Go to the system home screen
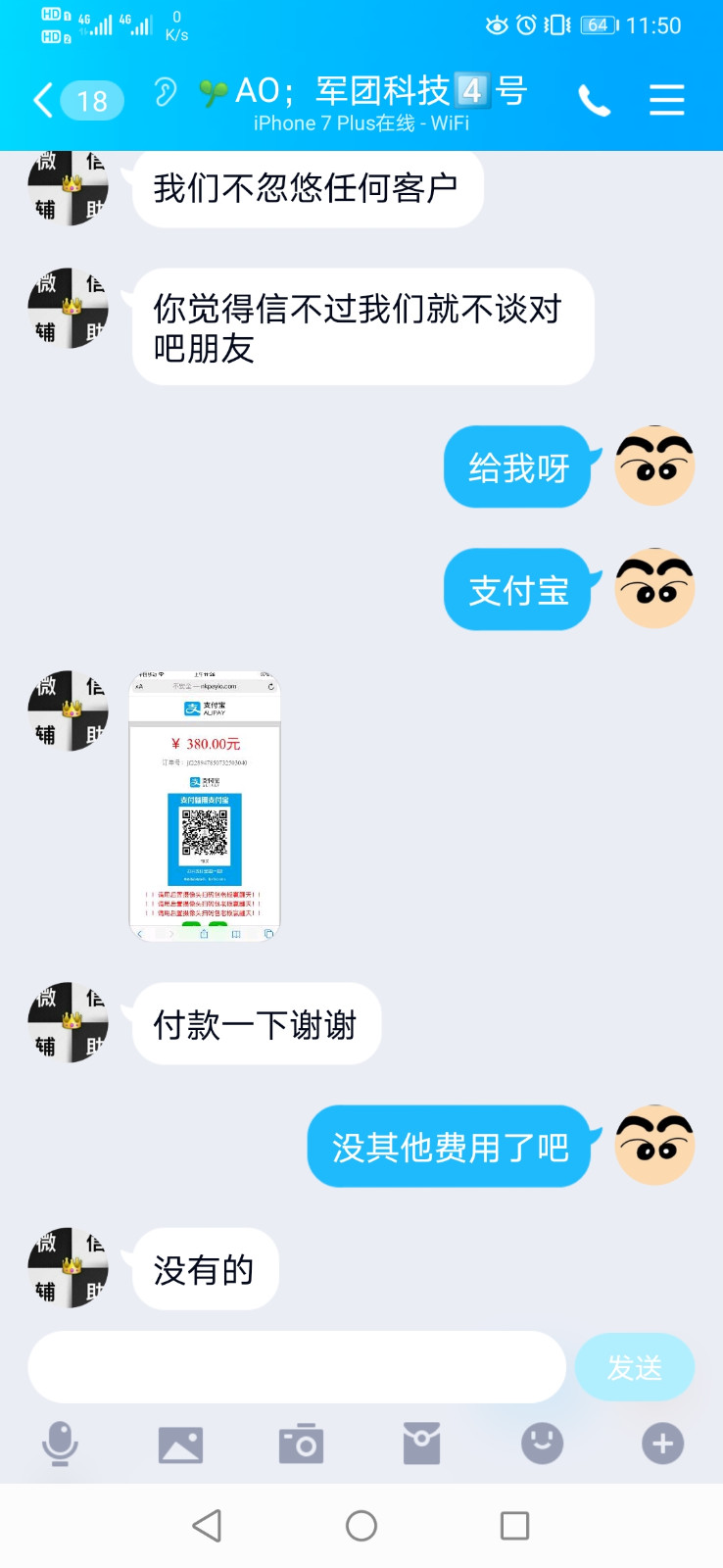The image size is (723, 1568). click(x=361, y=1526)
